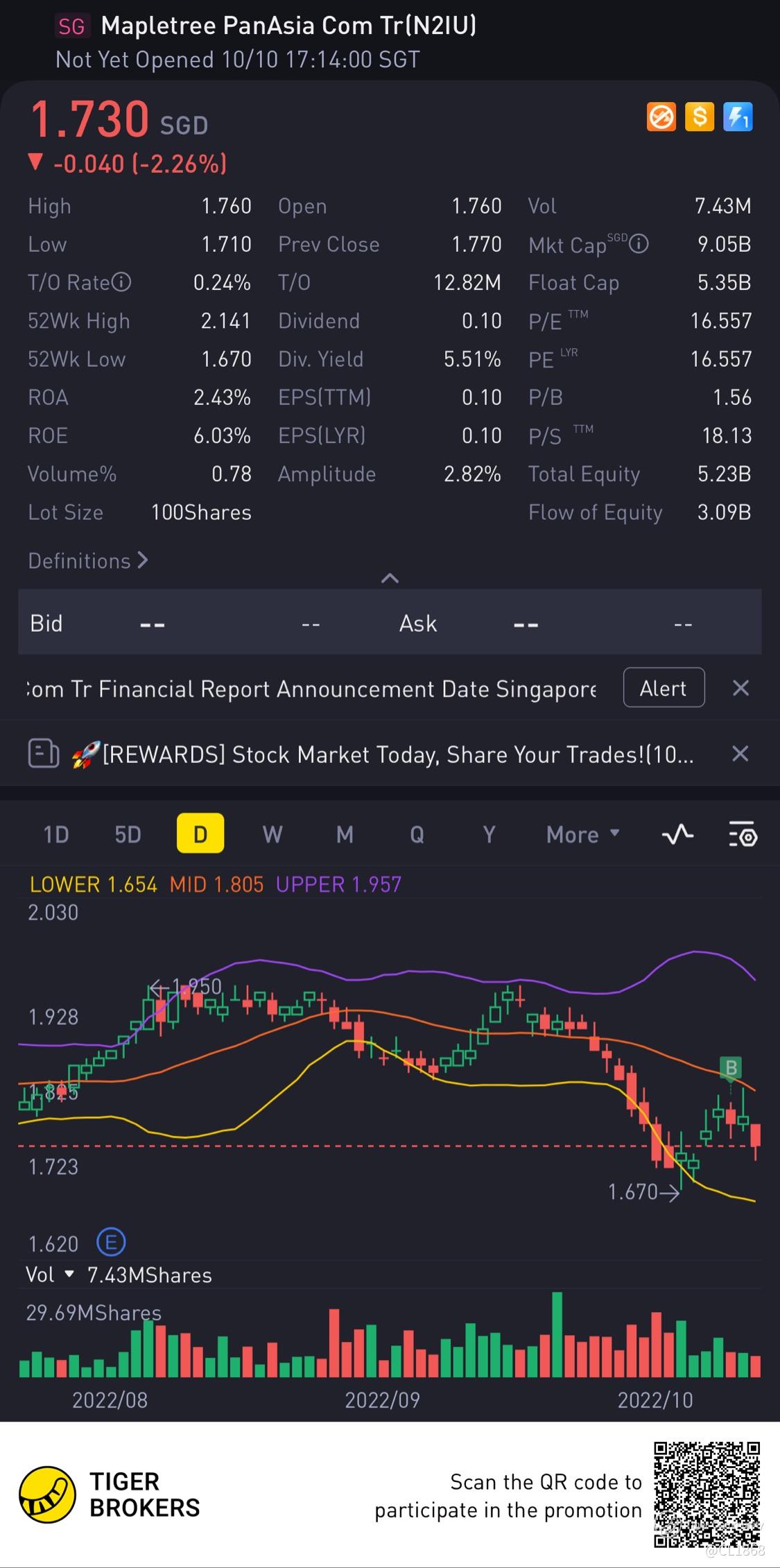Tap the earnings E marker on chart
780x1568 pixels.
pyautogui.click(x=111, y=1242)
